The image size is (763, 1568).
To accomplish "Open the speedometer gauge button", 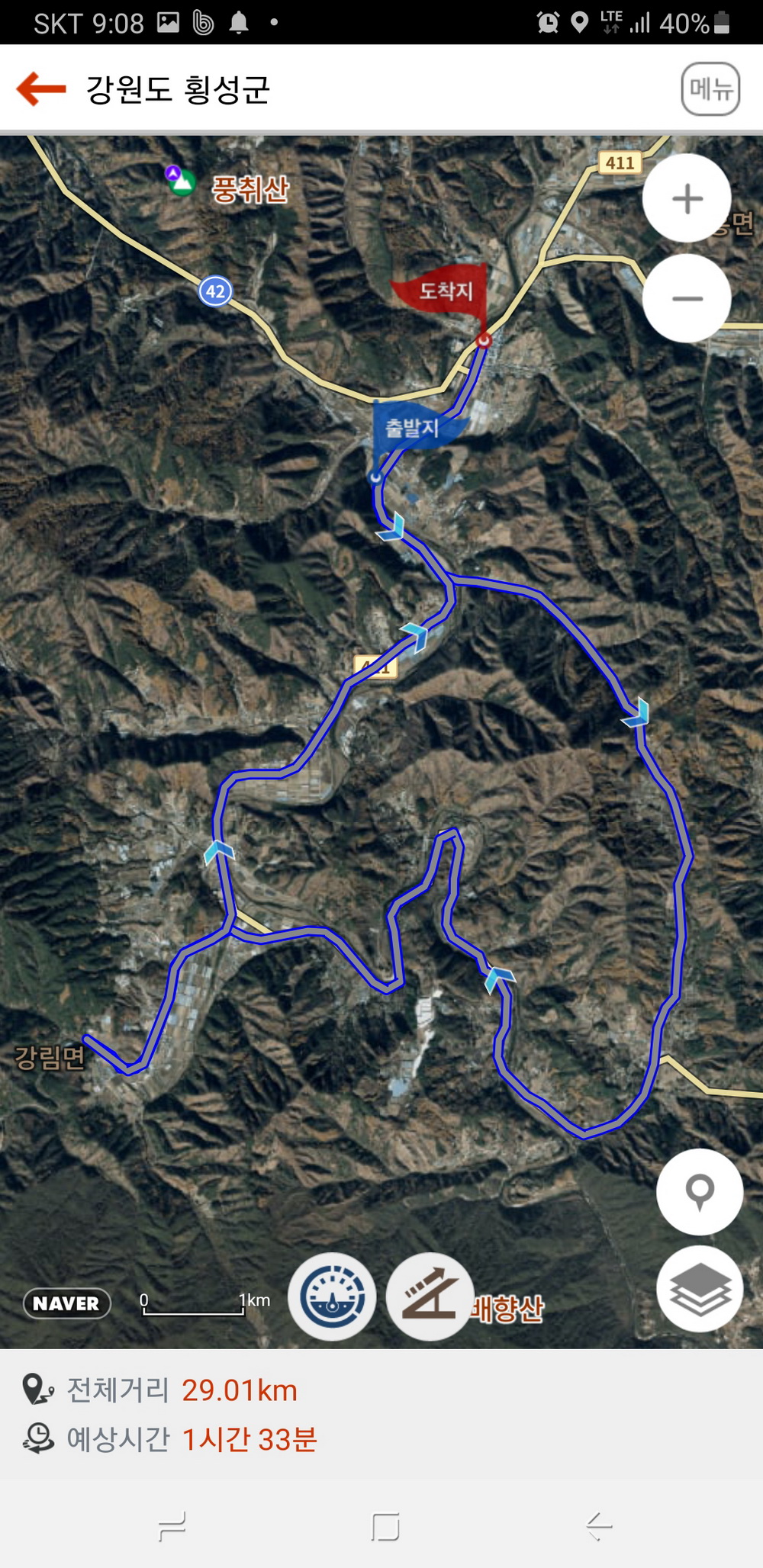I will click(x=332, y=1296).
